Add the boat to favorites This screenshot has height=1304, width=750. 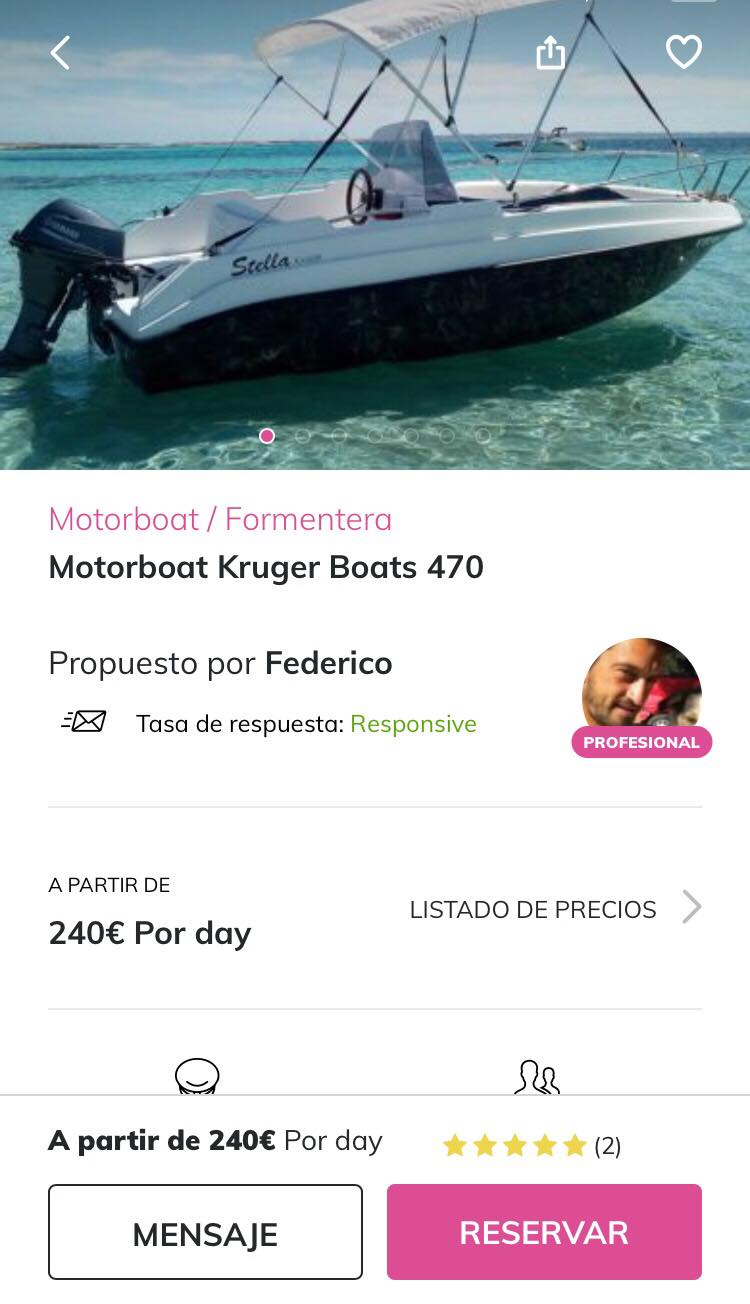tap(684, 52)
